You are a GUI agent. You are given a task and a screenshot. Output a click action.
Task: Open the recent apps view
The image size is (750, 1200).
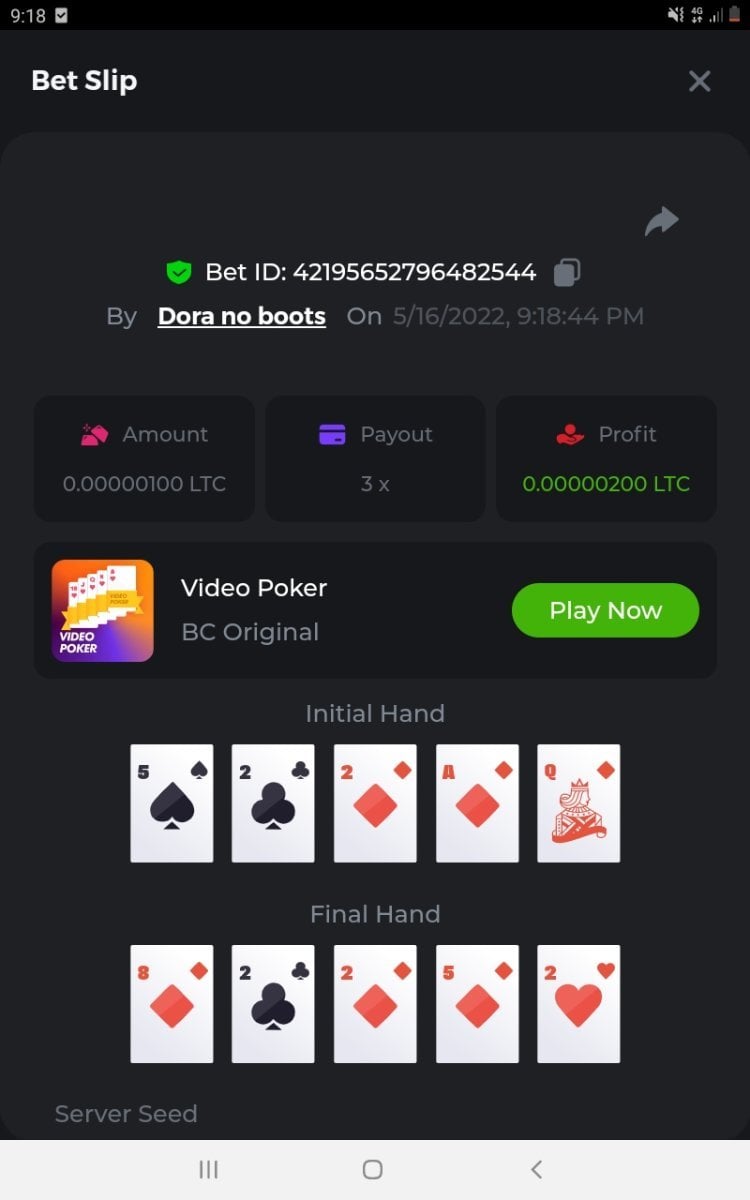[x=209, y=1169]
